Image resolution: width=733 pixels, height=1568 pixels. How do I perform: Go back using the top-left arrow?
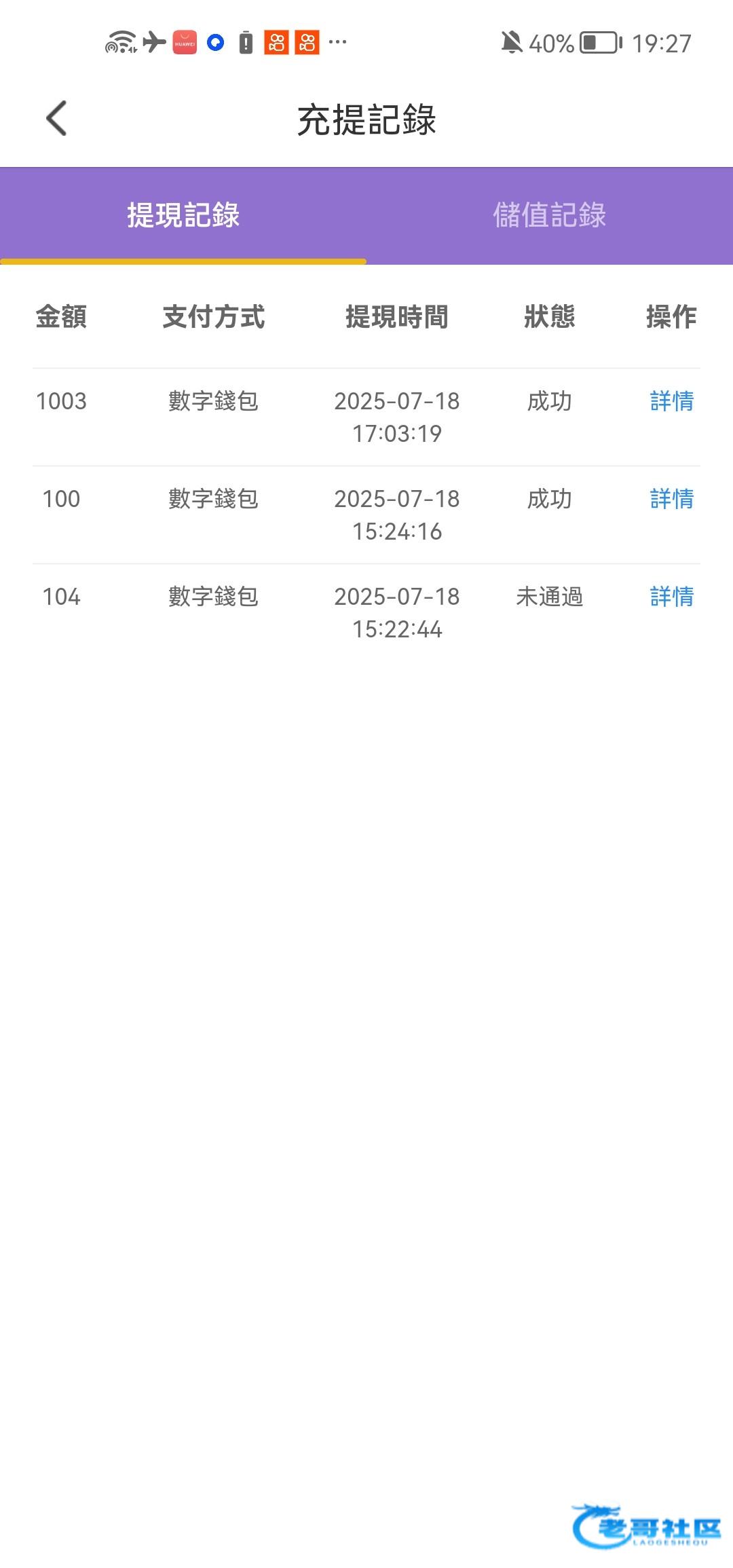pos(56,118)
